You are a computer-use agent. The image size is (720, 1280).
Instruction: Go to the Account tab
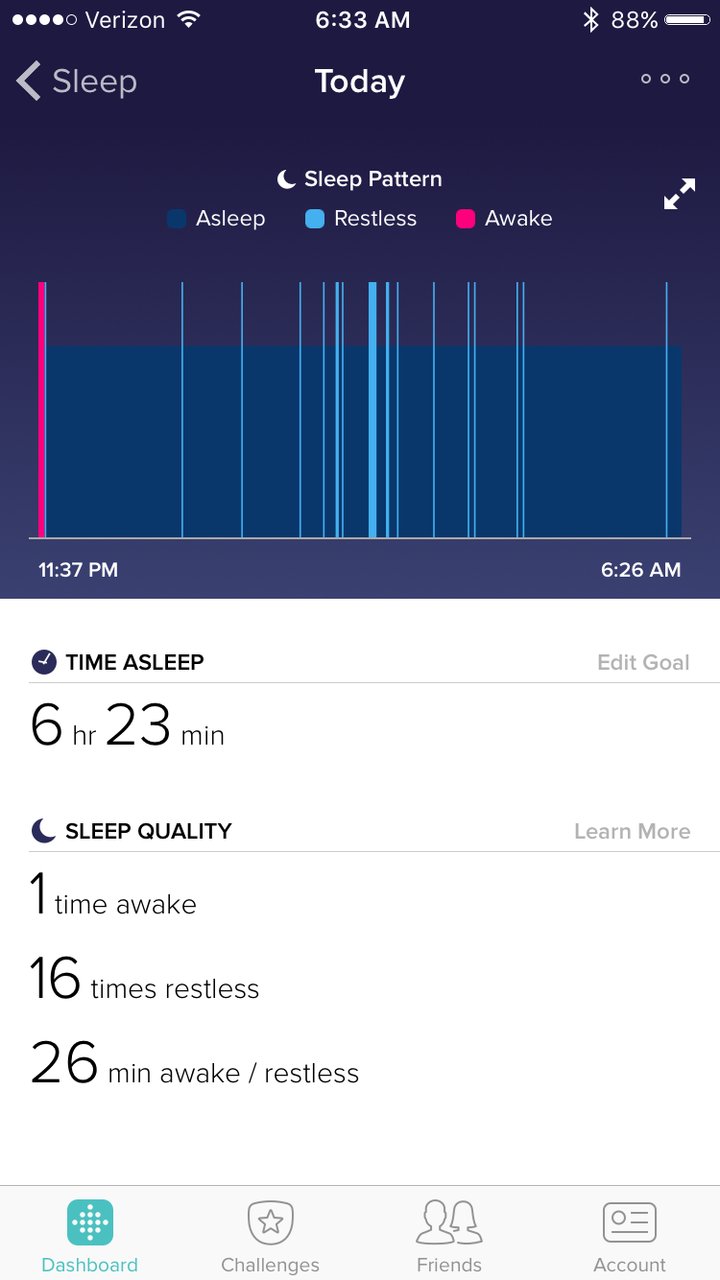point(629,1235)
